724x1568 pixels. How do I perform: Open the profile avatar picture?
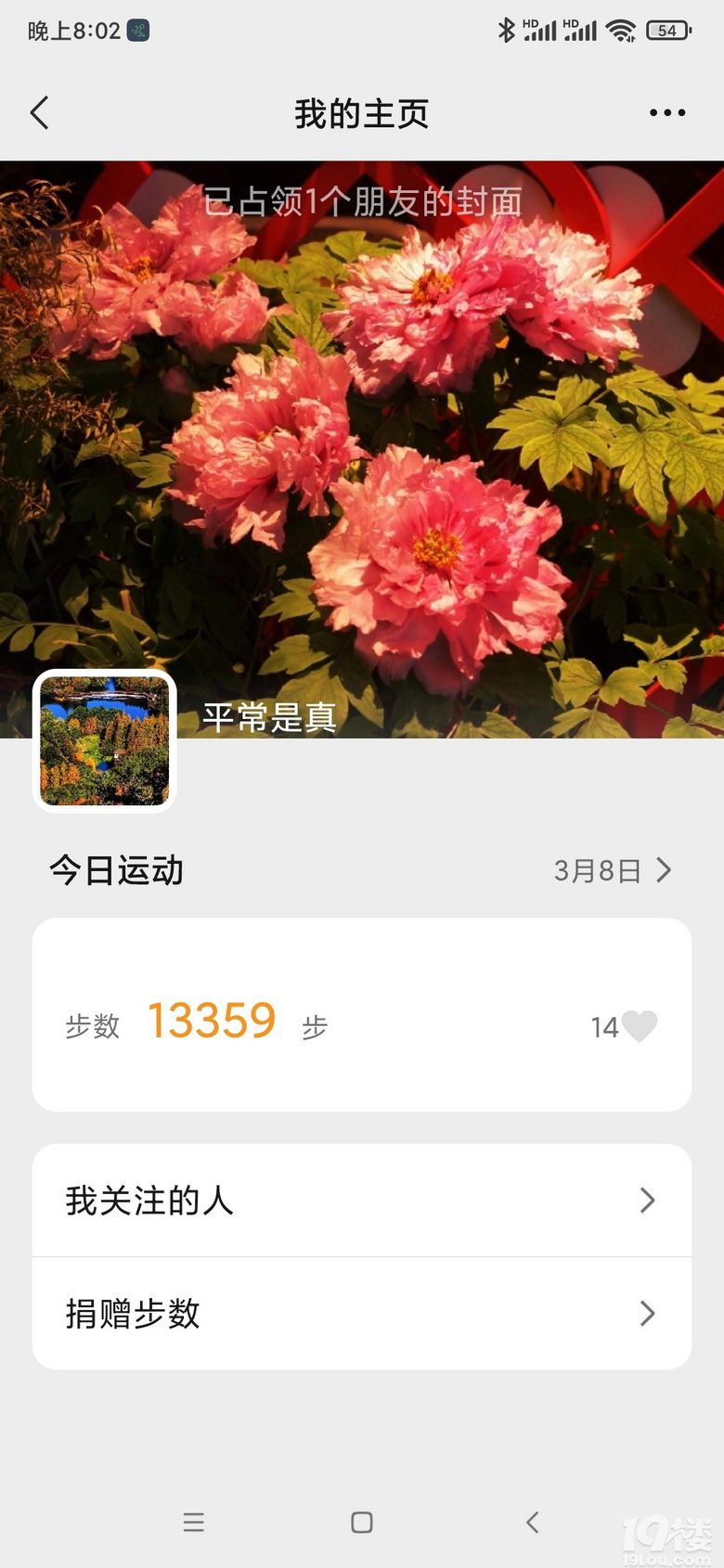(x=105, y=740)
